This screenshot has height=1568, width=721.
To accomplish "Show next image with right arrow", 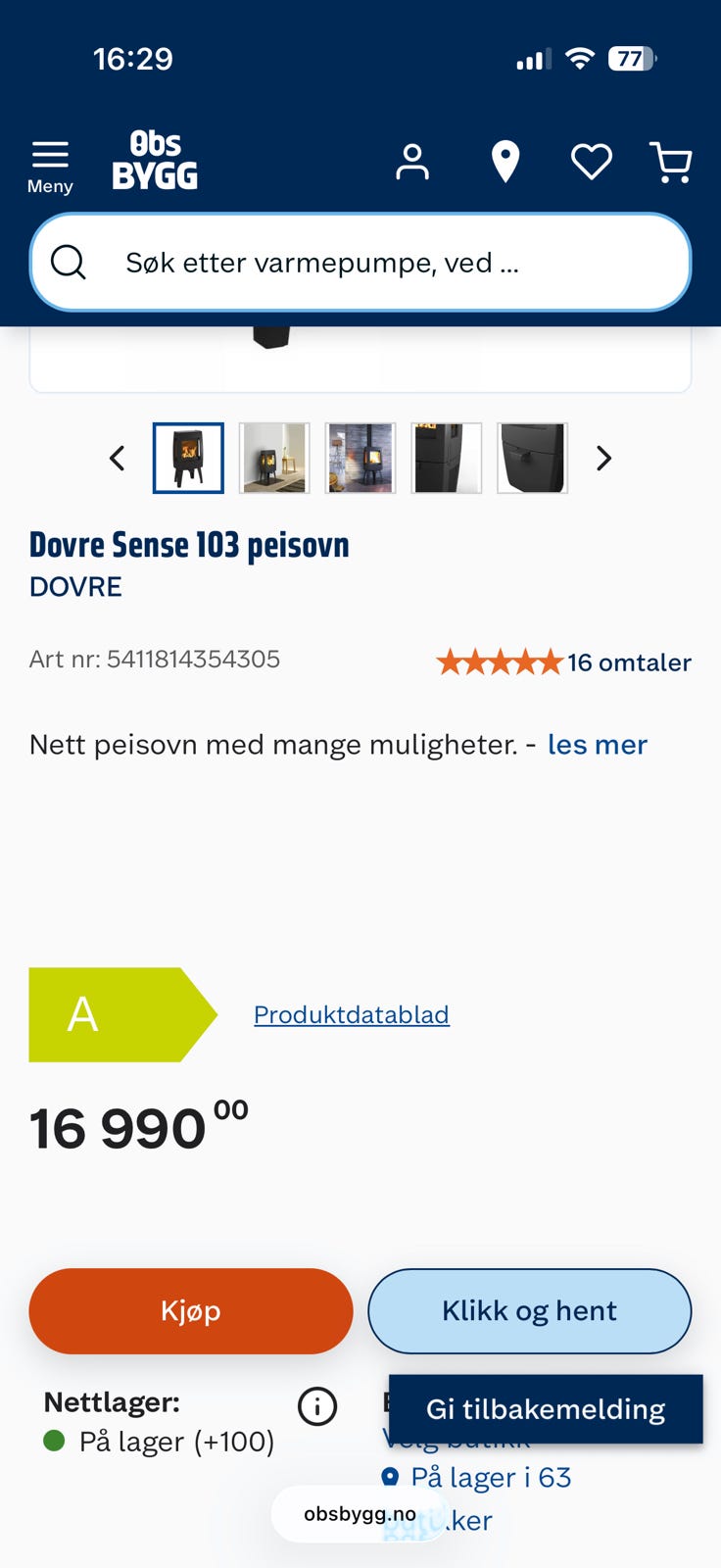I will pyautogui.click(x=604, y=458).
